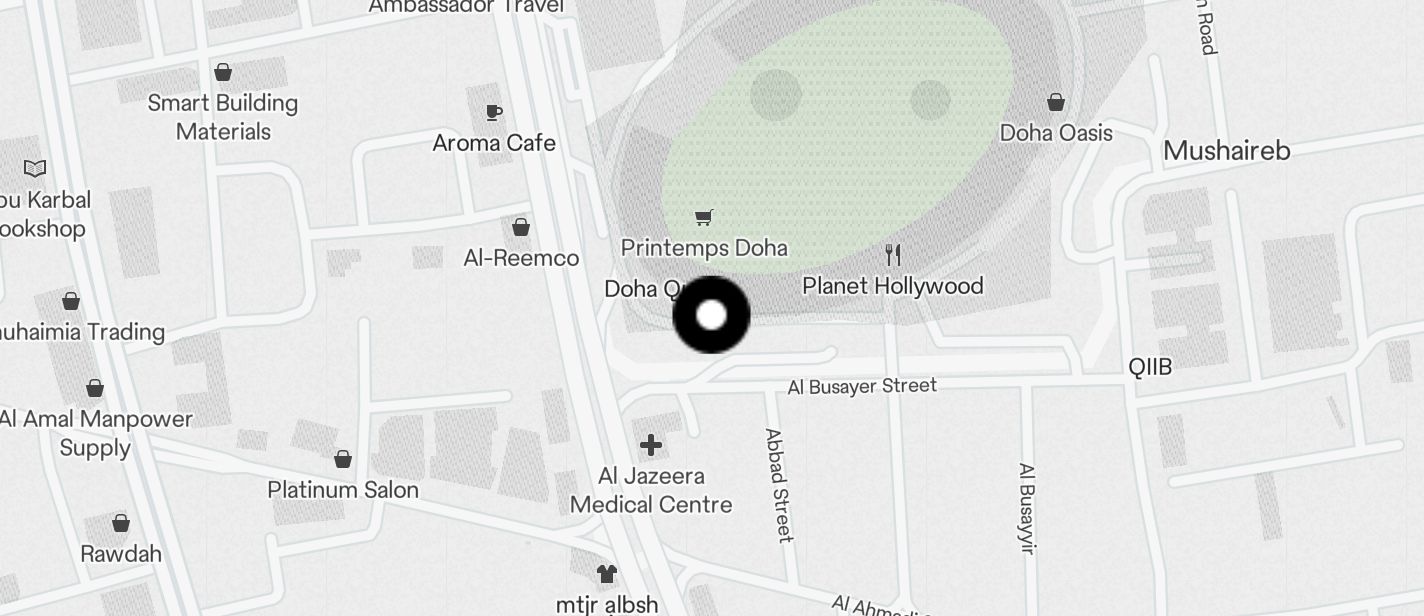1424x616 pixels.
Task: Select the Platinum Salon marker
Action: click(343, 459)
